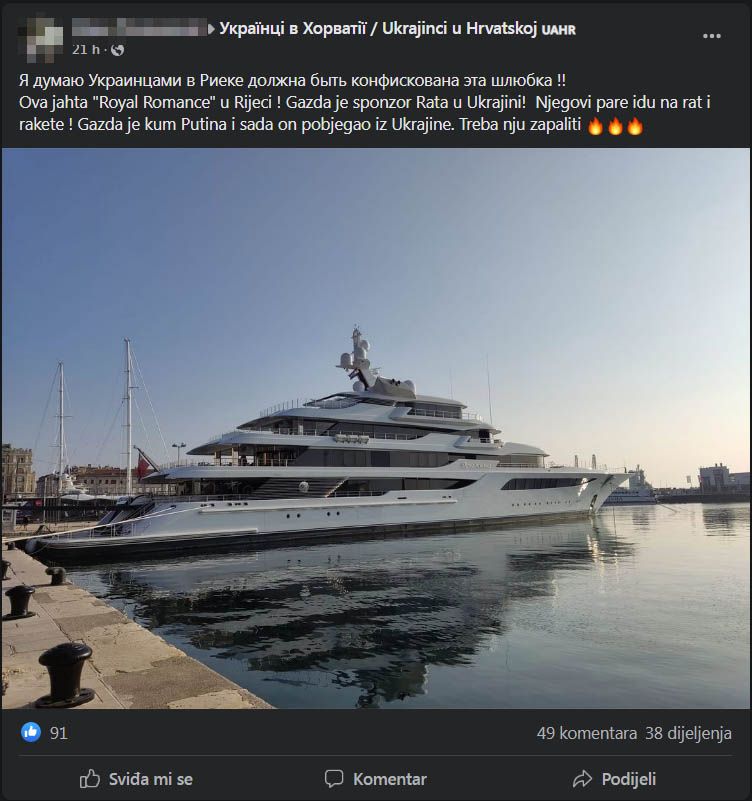752x801 pixels.
Task: Share the post via Podijeli
Action: point(614,779)
